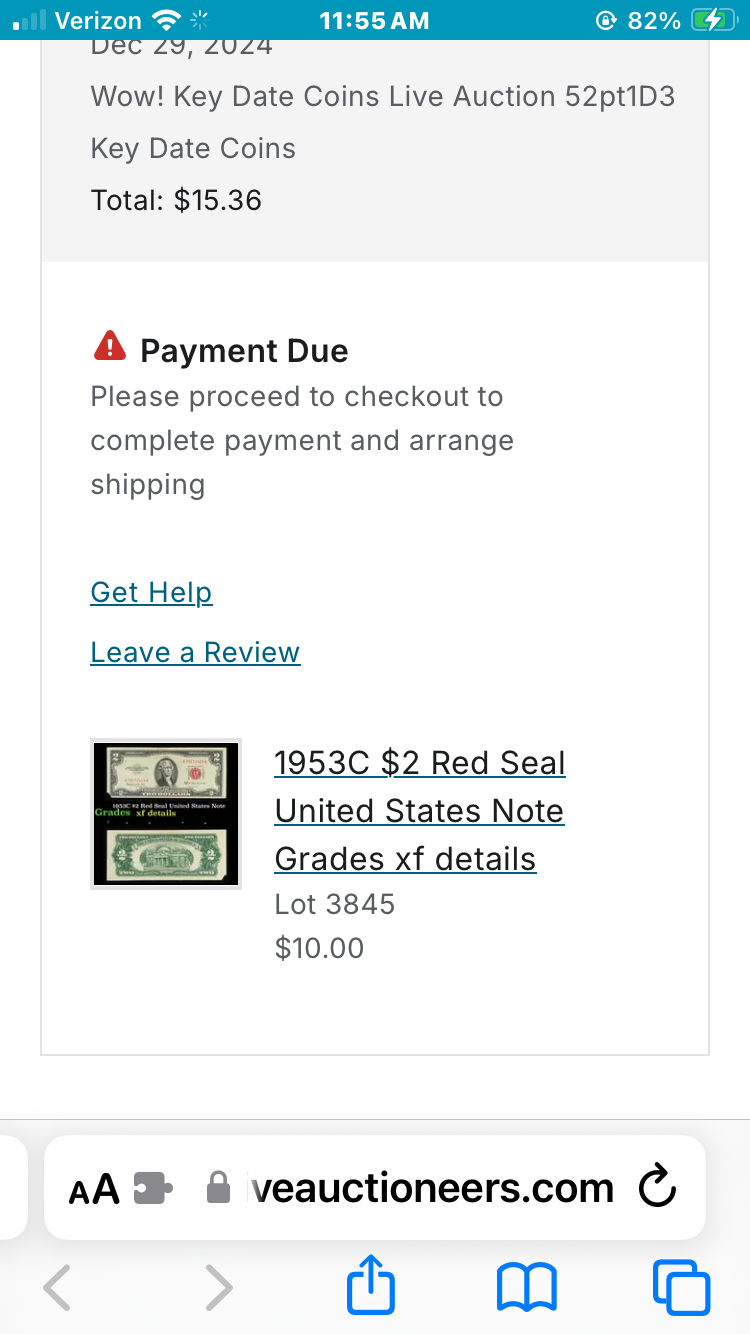The width and height of the screenshot is (750, 1334).
Task: Tap the Leave a Review link
Action: [195, 652]
